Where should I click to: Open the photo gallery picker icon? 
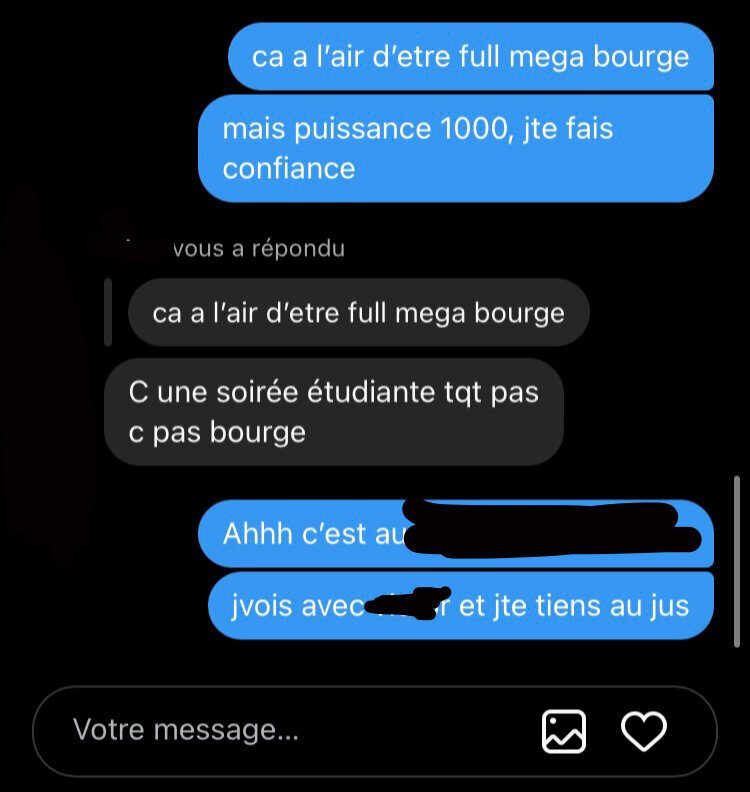[x=563, y=731]
